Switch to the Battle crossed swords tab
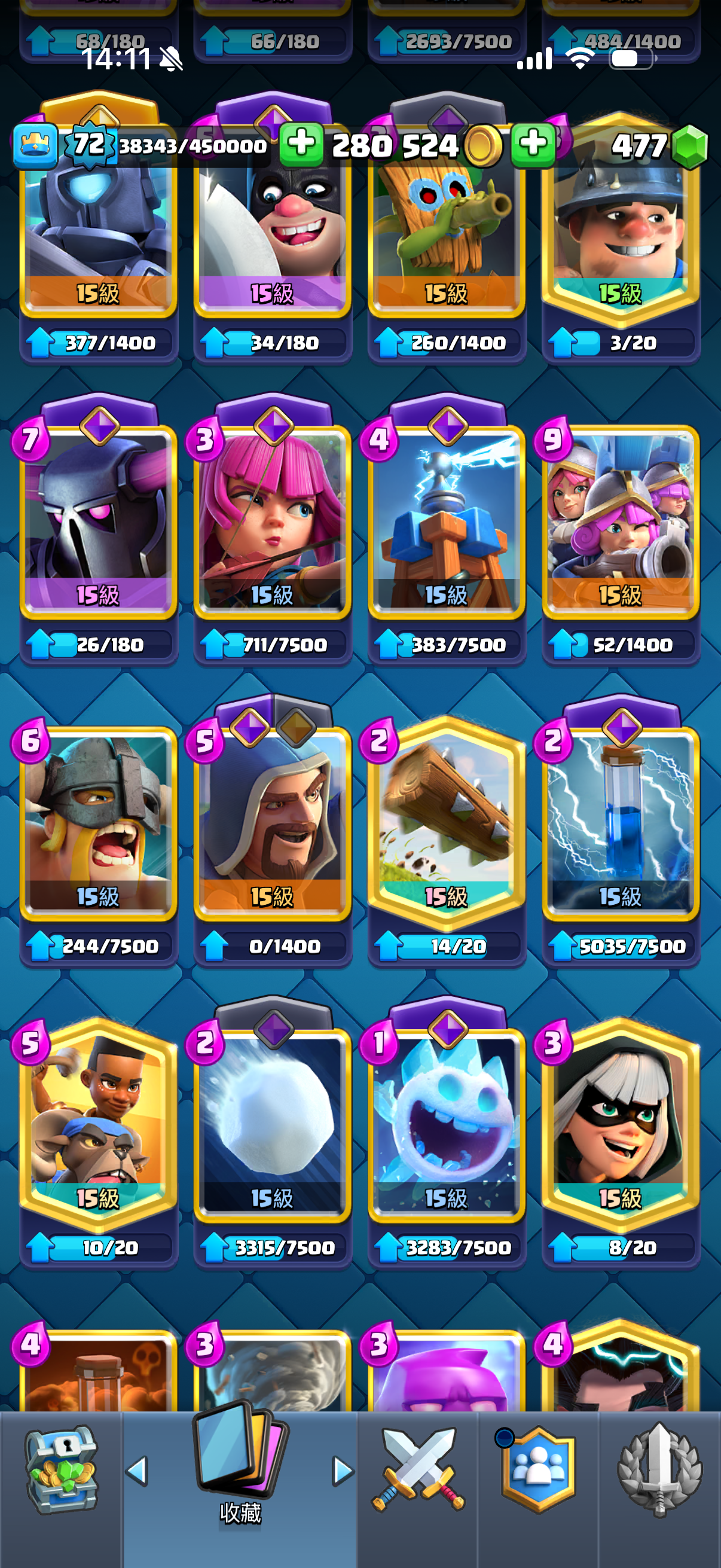 point(417,1469)
